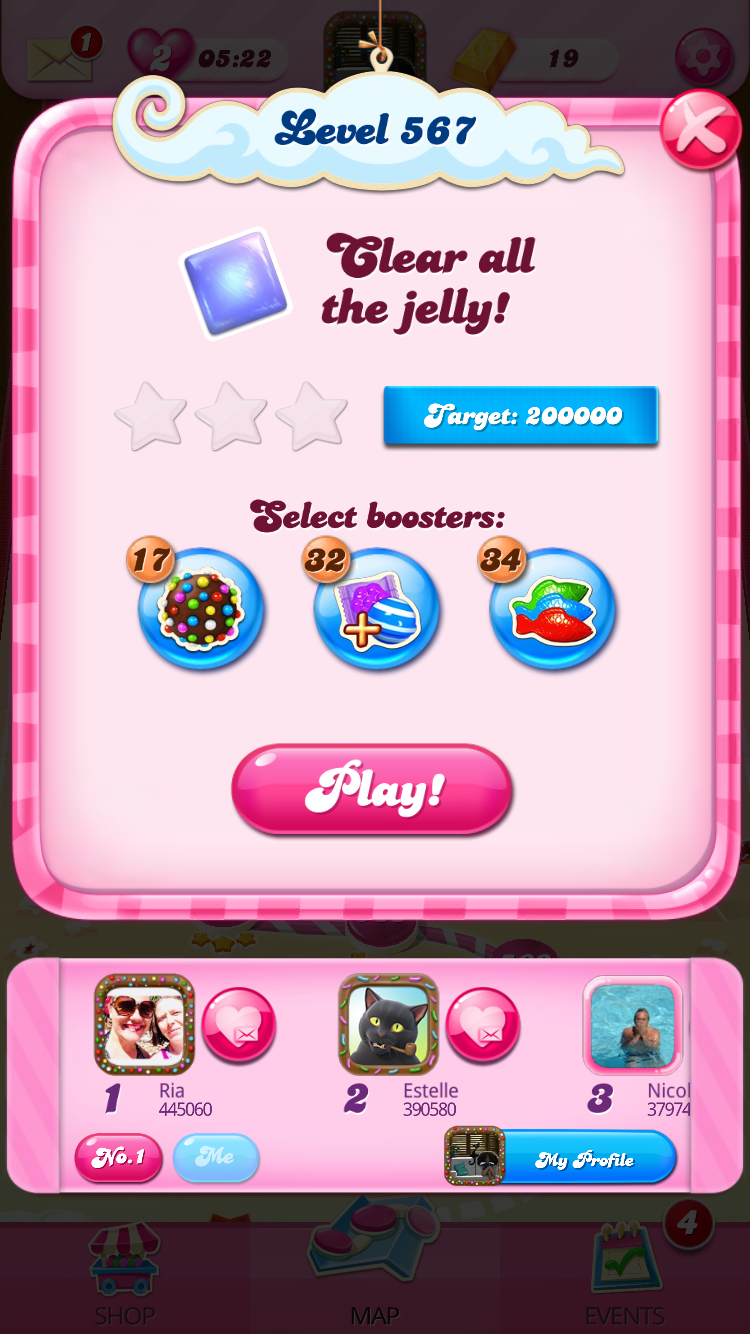
Task: Select the jelly fish booster
Action: click(552, 609)
